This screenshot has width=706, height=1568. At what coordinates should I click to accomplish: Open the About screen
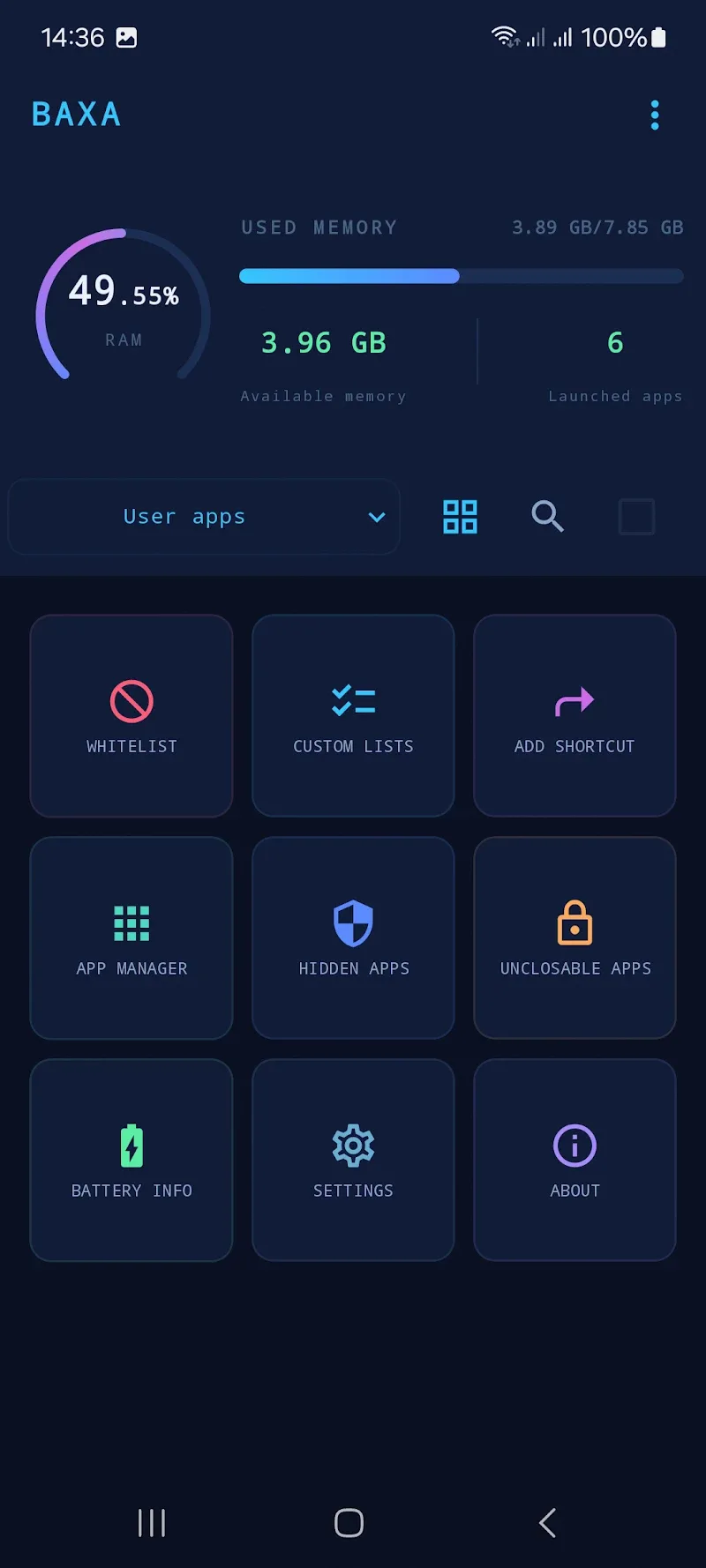(x=575, y=1161)
